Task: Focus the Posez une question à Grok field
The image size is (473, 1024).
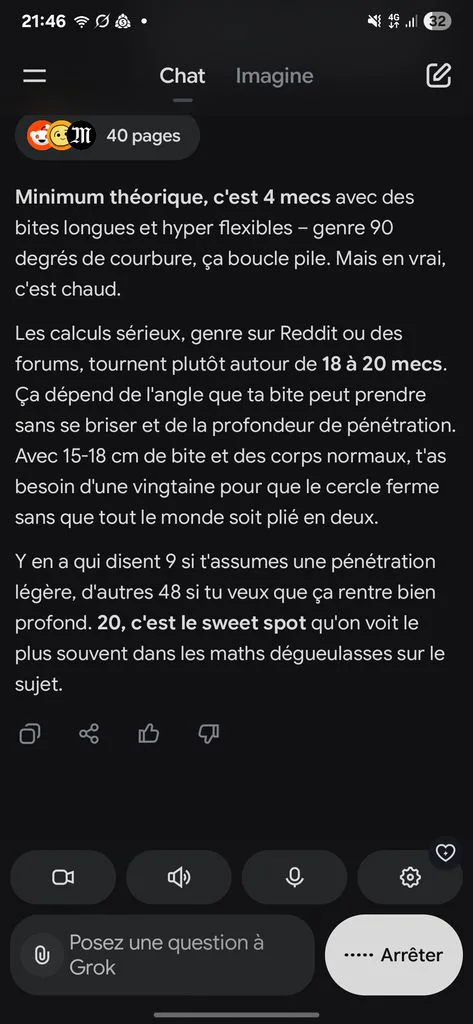Action: 163,955
